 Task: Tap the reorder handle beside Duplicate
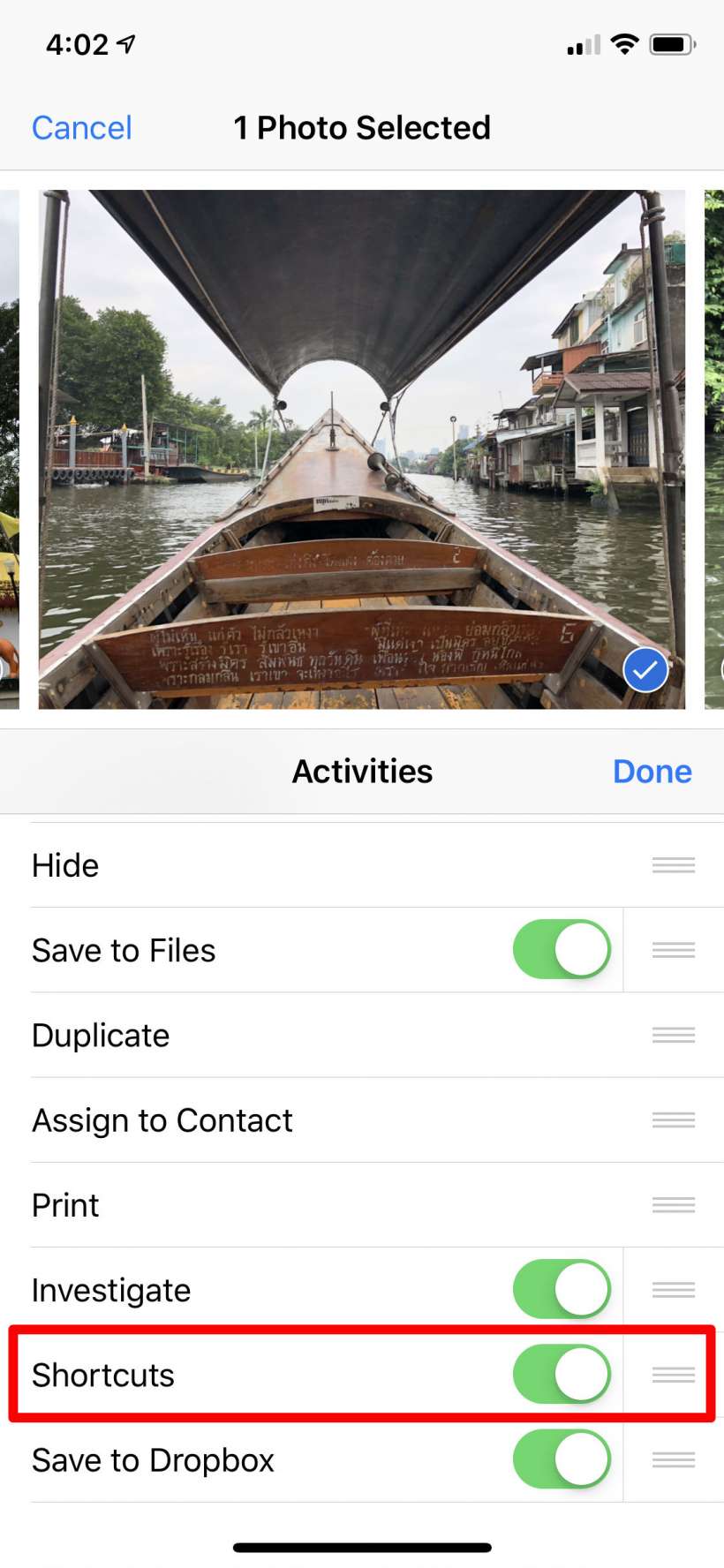[673, 1035]
